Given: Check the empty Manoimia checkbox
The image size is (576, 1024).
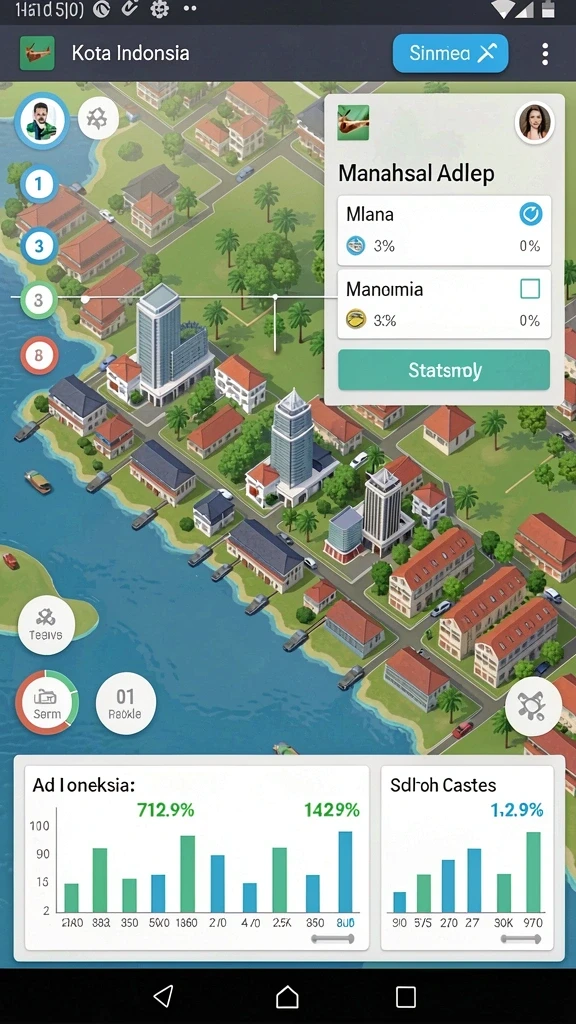Looking at the screenshot, I should tap(530, 289).
